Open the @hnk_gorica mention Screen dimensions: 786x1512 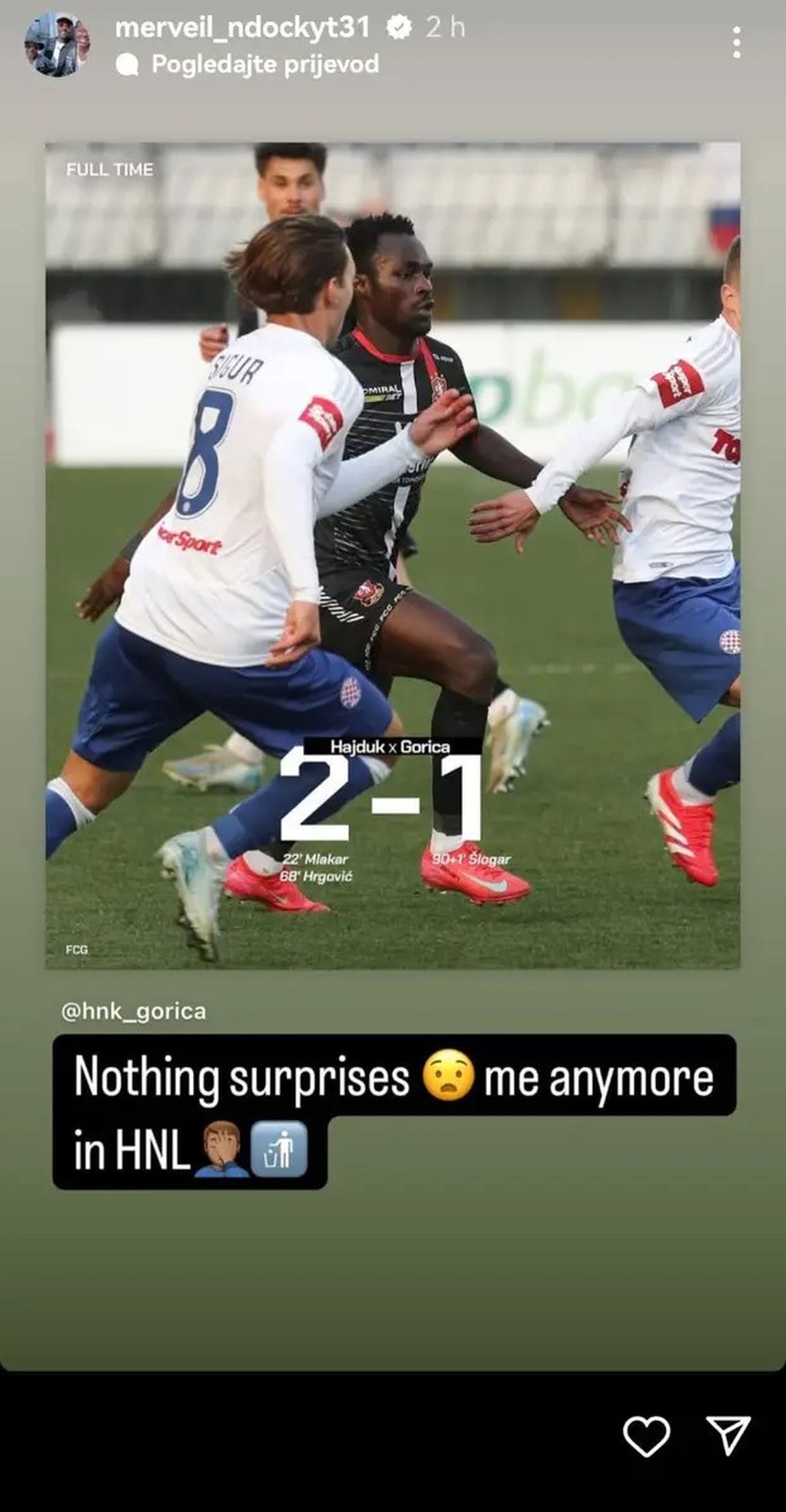pos(134,1011)
